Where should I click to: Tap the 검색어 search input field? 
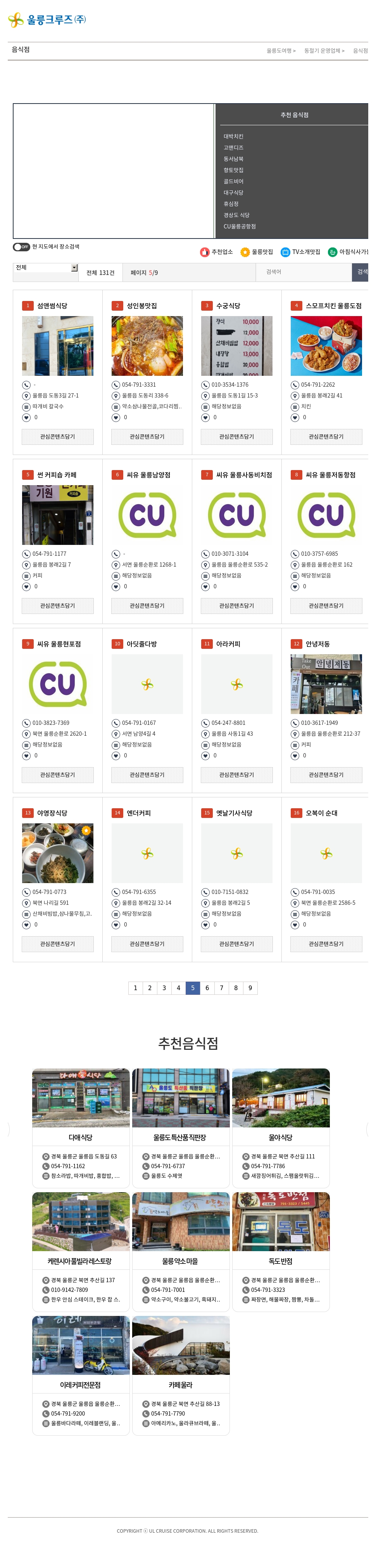pos(307,272)
